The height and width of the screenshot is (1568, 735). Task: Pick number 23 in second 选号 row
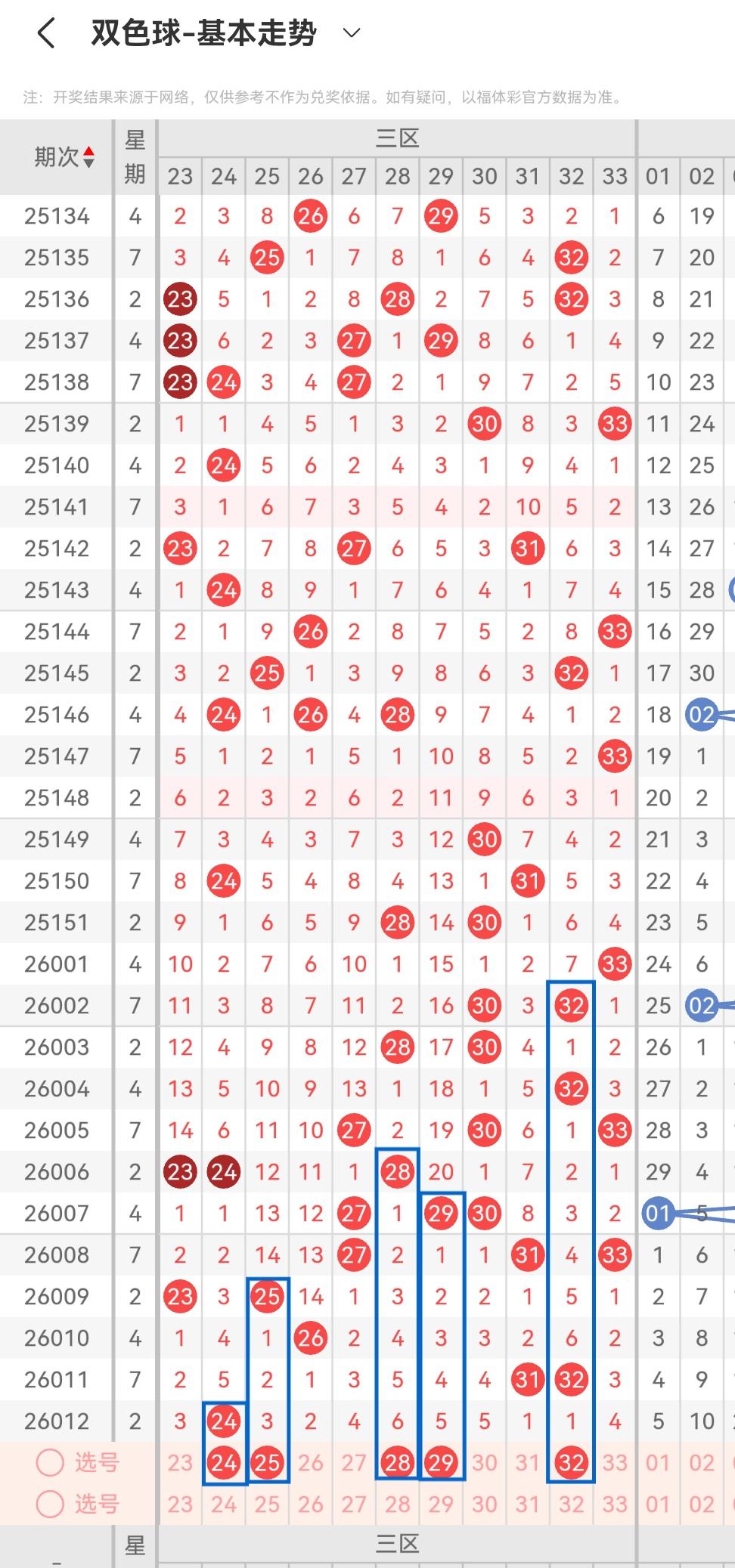coord(180,1504)
